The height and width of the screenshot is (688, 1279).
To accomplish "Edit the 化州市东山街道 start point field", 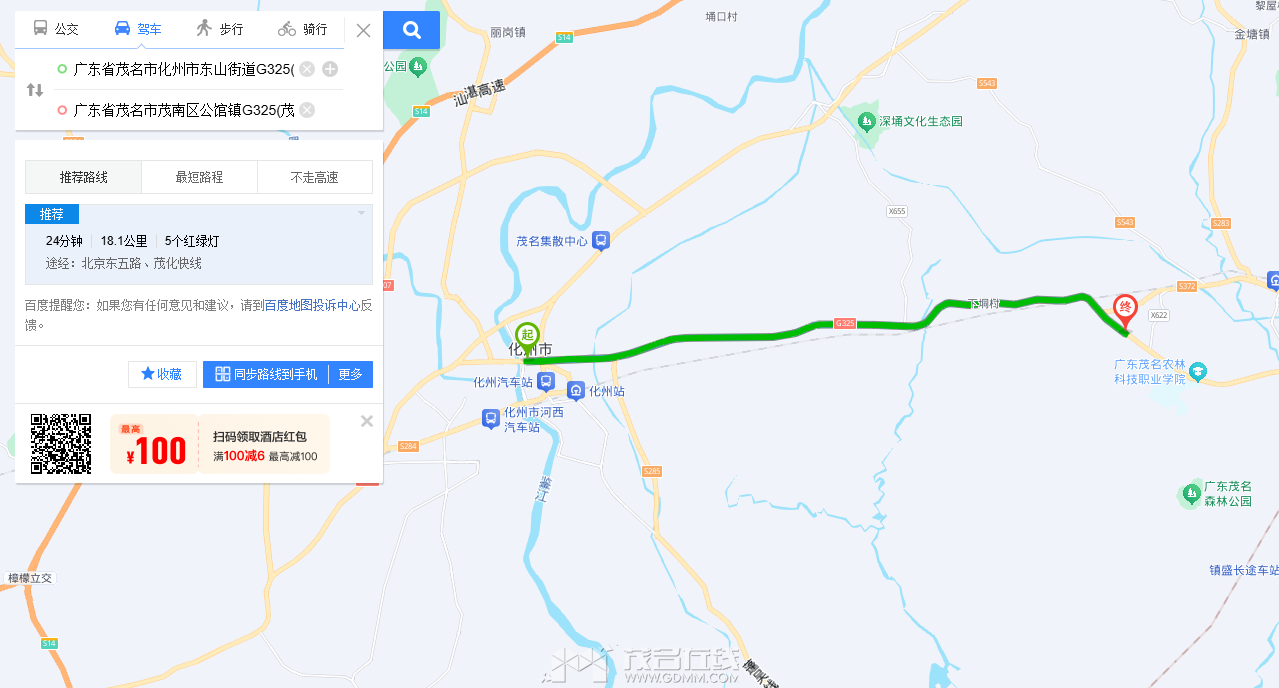I will click(180, 69).
